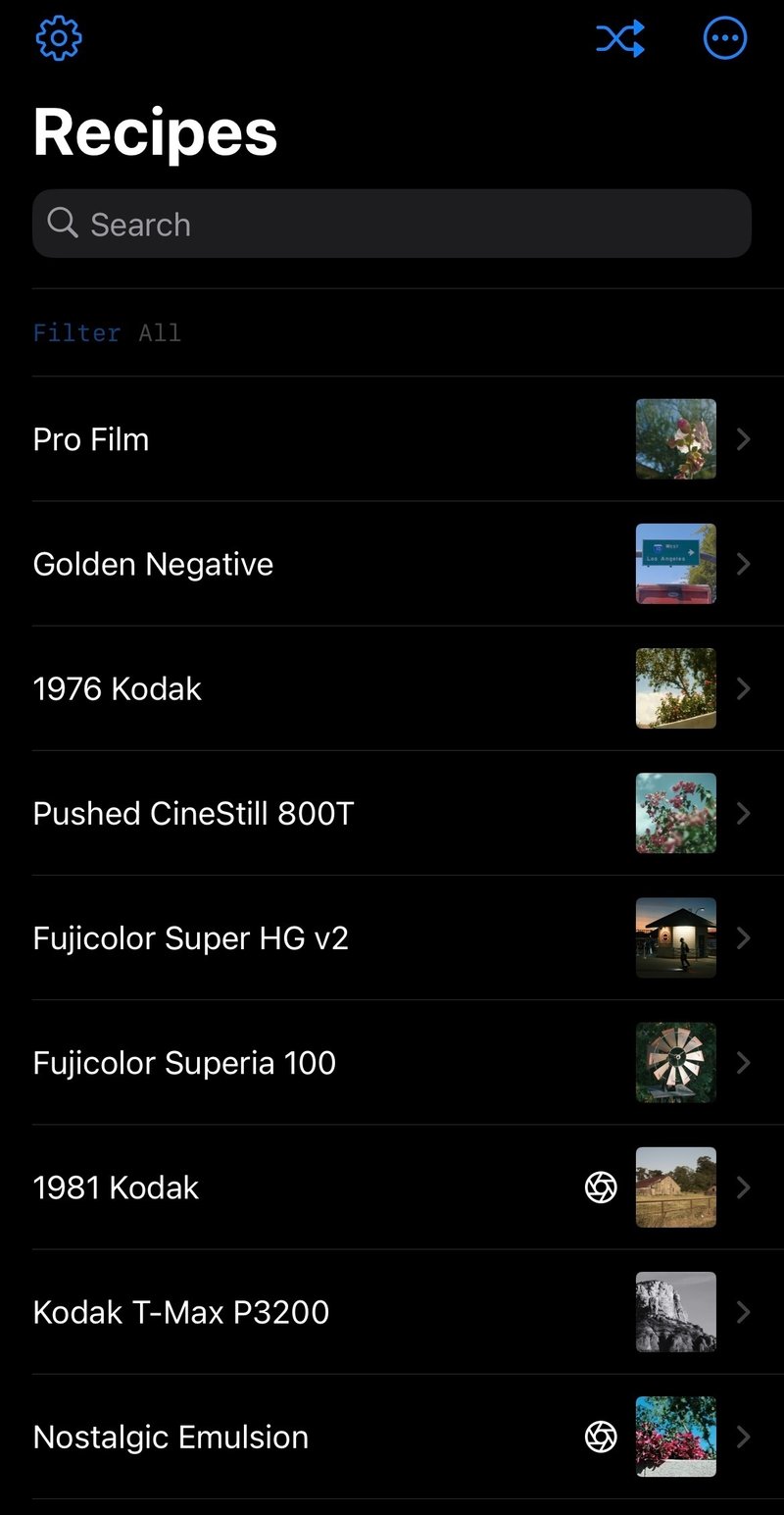Choose Fujicolor Super HG v2

pyautogui.click(x=392, y=937)
